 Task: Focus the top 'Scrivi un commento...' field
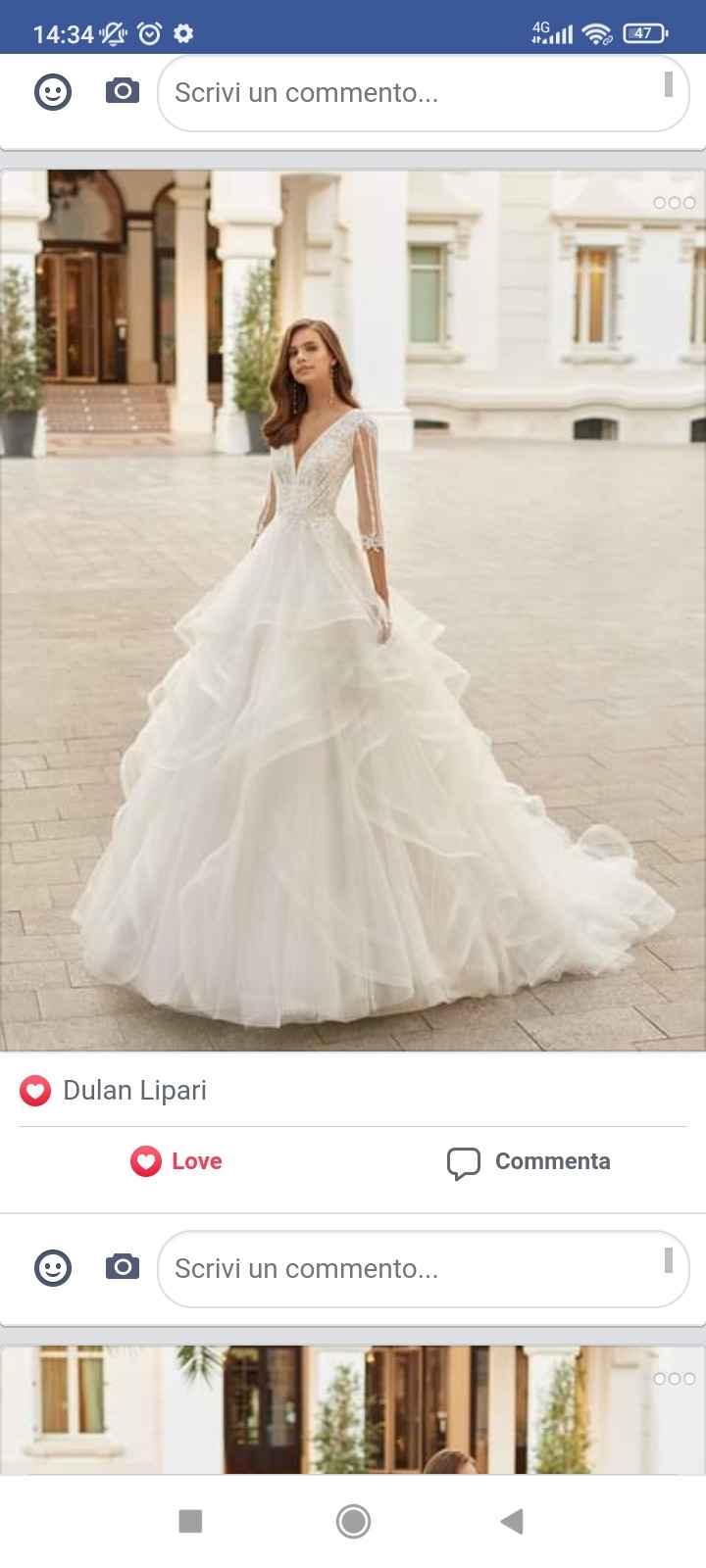(x=412, y=93)
